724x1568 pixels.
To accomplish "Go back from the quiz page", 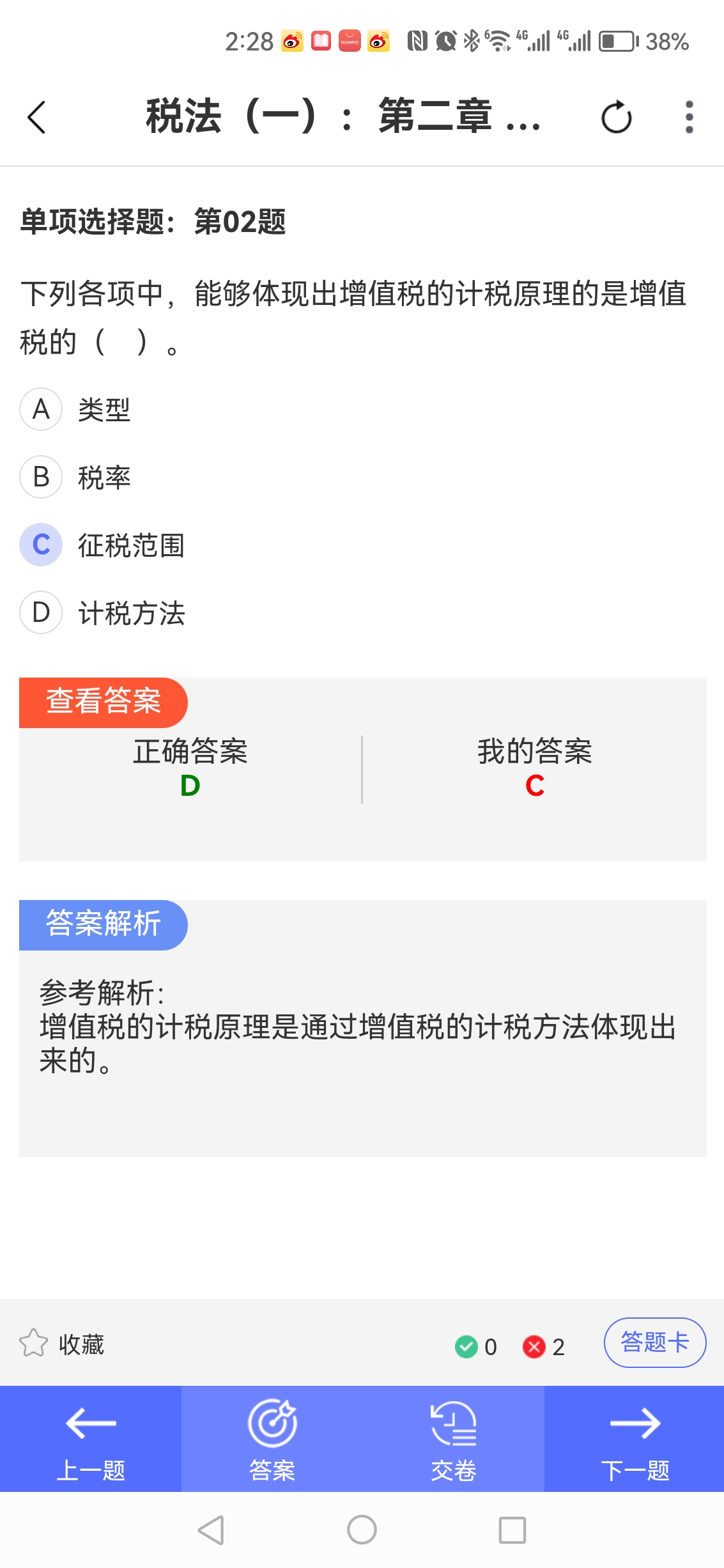I will 37,118.
